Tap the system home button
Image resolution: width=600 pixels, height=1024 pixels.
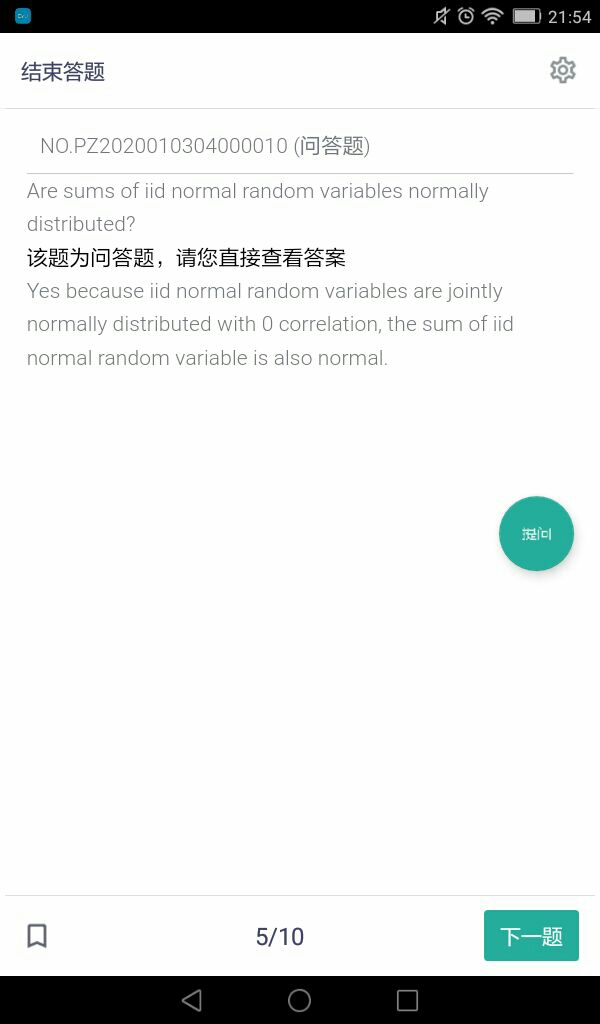[300, 1000]
